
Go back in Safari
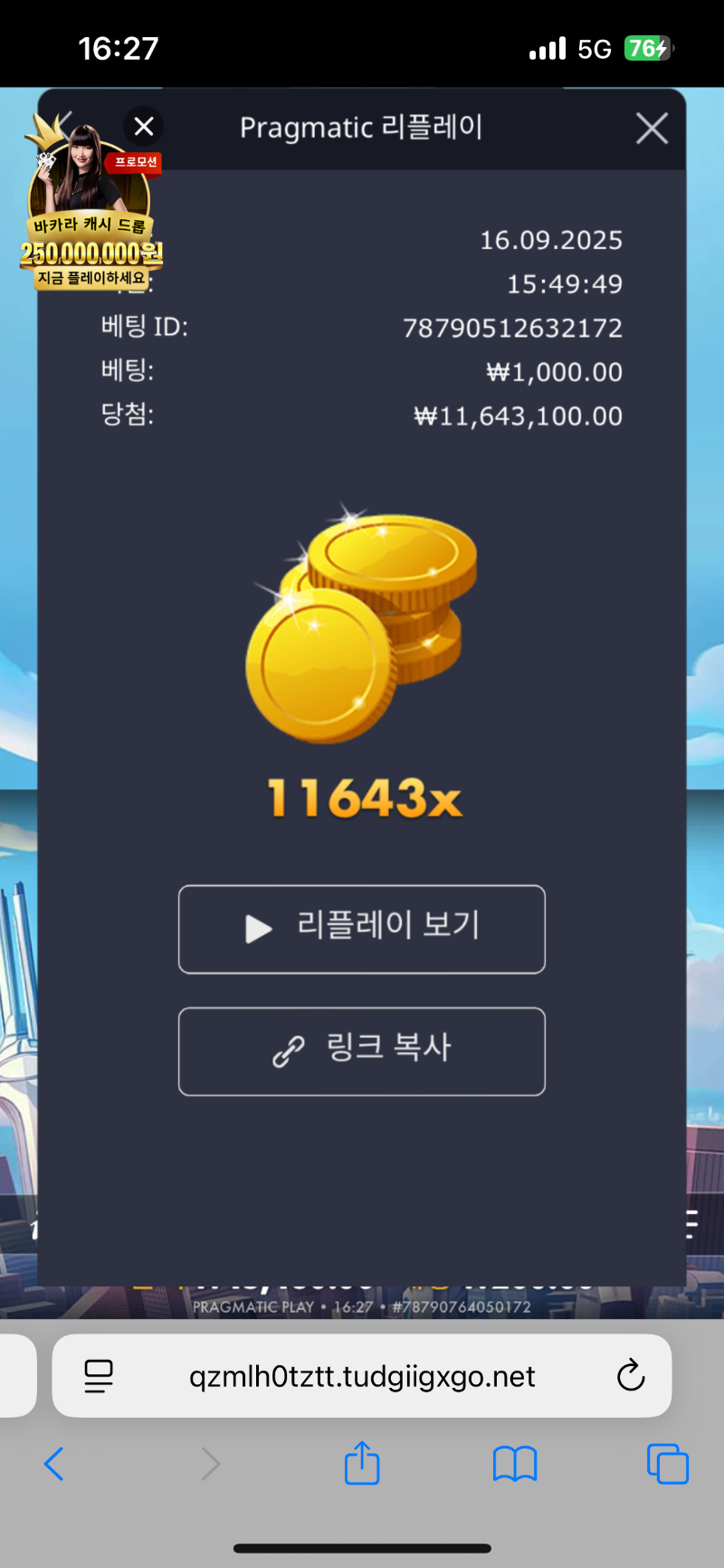(54, 1464)
